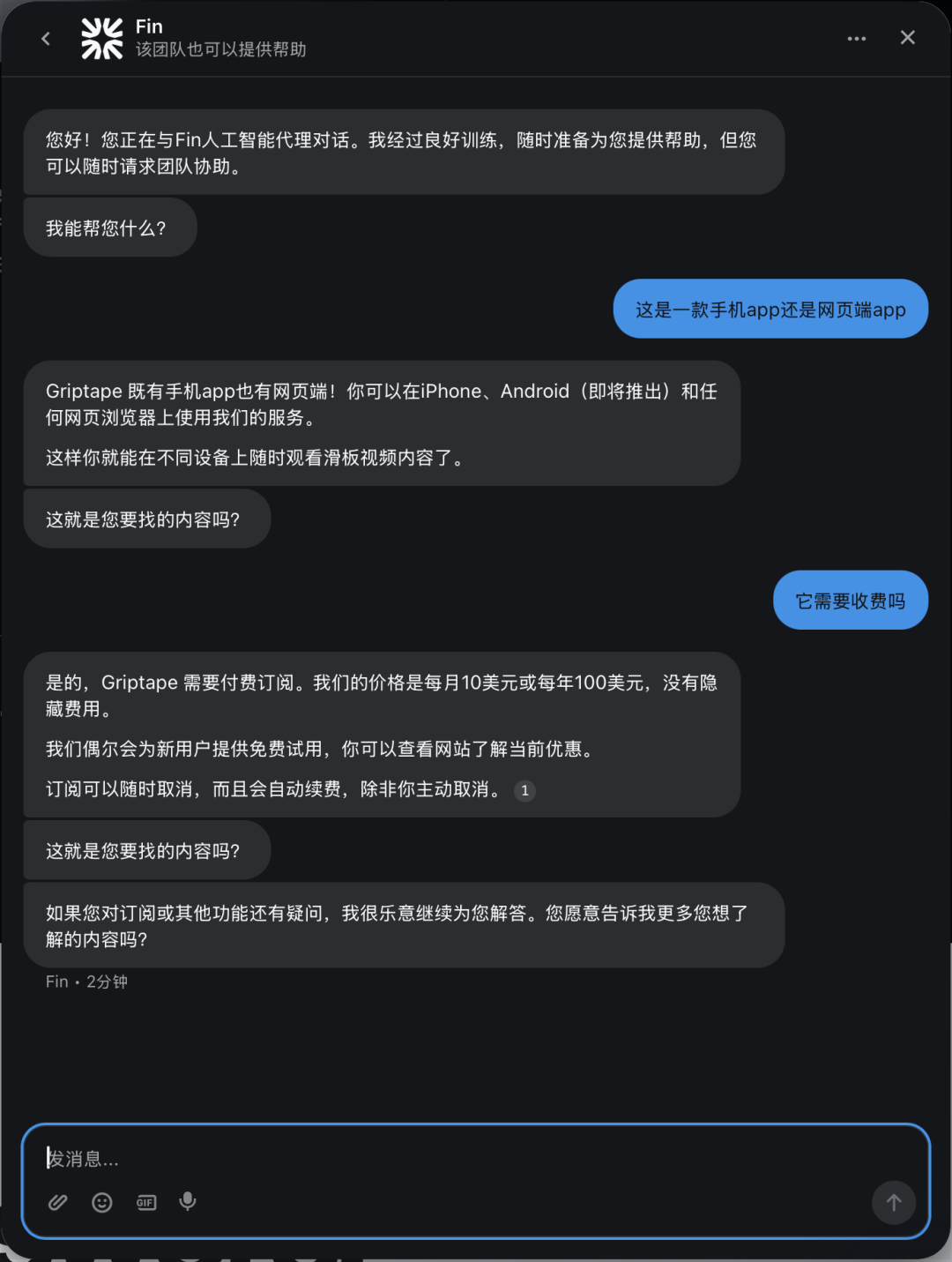Click the "该团队也可以提供帮助" subtitle
Image resolution: width=952 pixels, height=1262 pixels.
[x=219, y=49]
